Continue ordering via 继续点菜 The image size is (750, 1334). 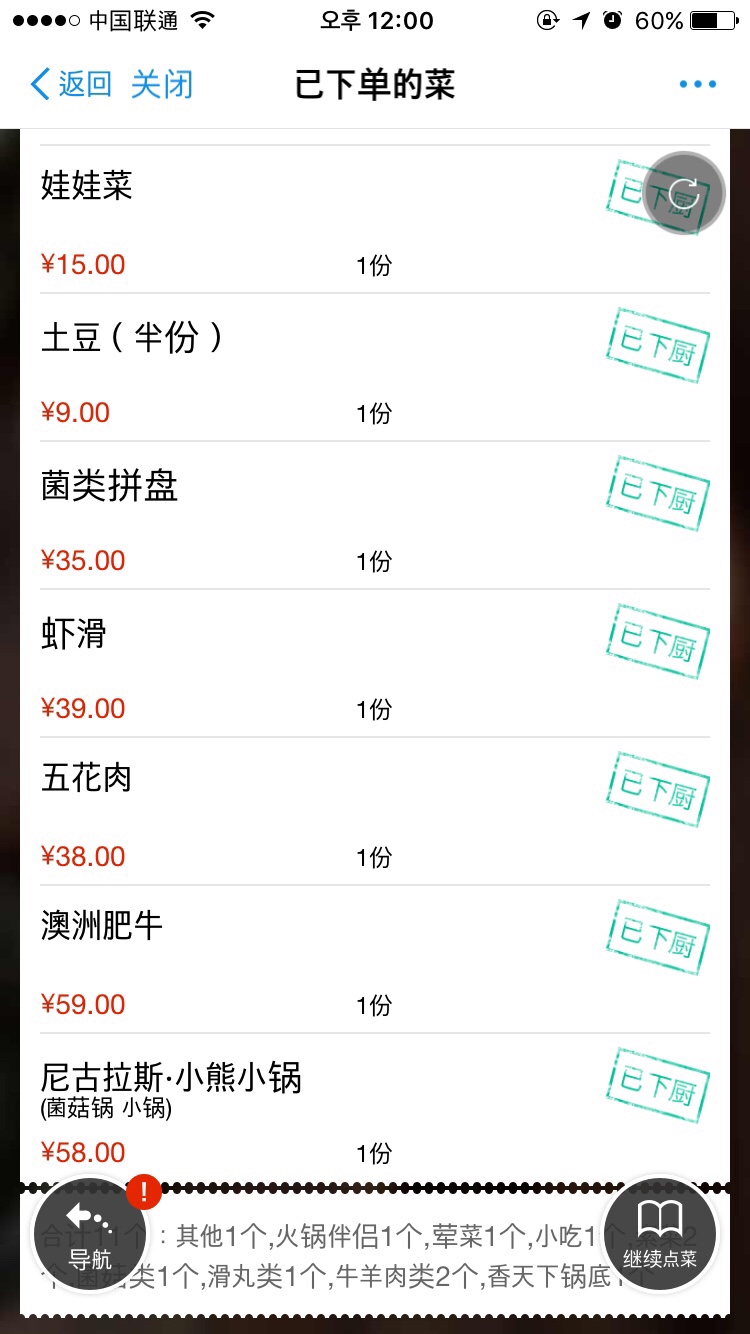[660, 1235]
